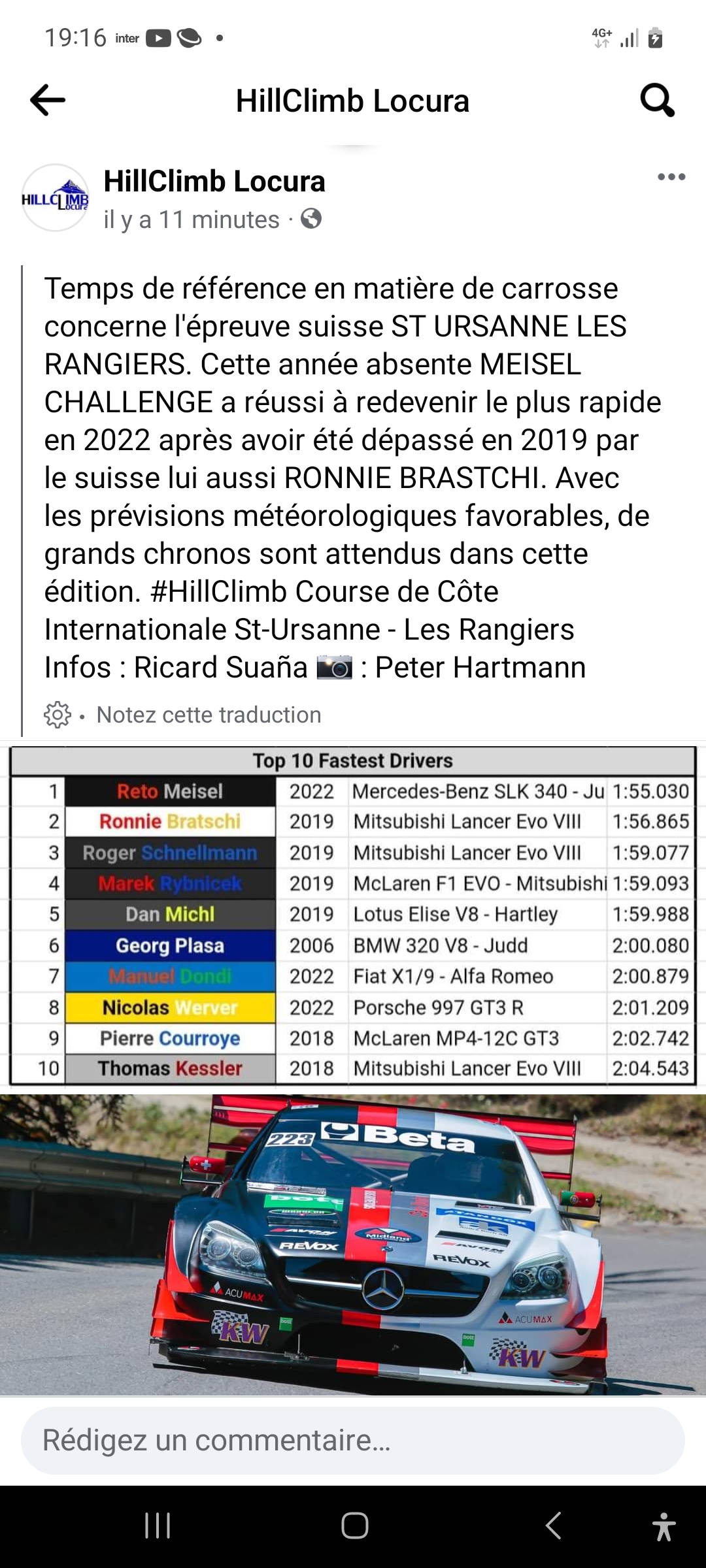Open search on the HillClimb Locura page

click(656, 101)
